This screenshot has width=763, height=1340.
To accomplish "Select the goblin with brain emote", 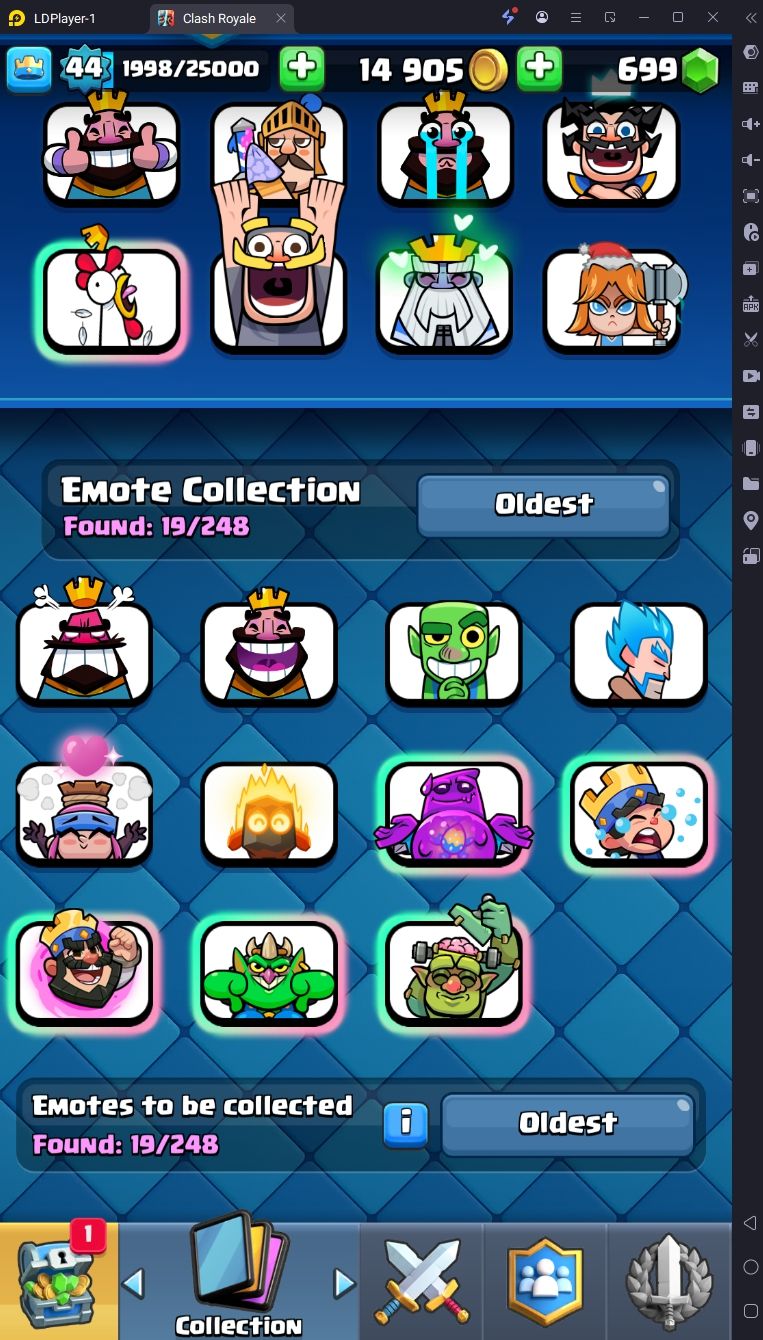I will coord(454,972).
